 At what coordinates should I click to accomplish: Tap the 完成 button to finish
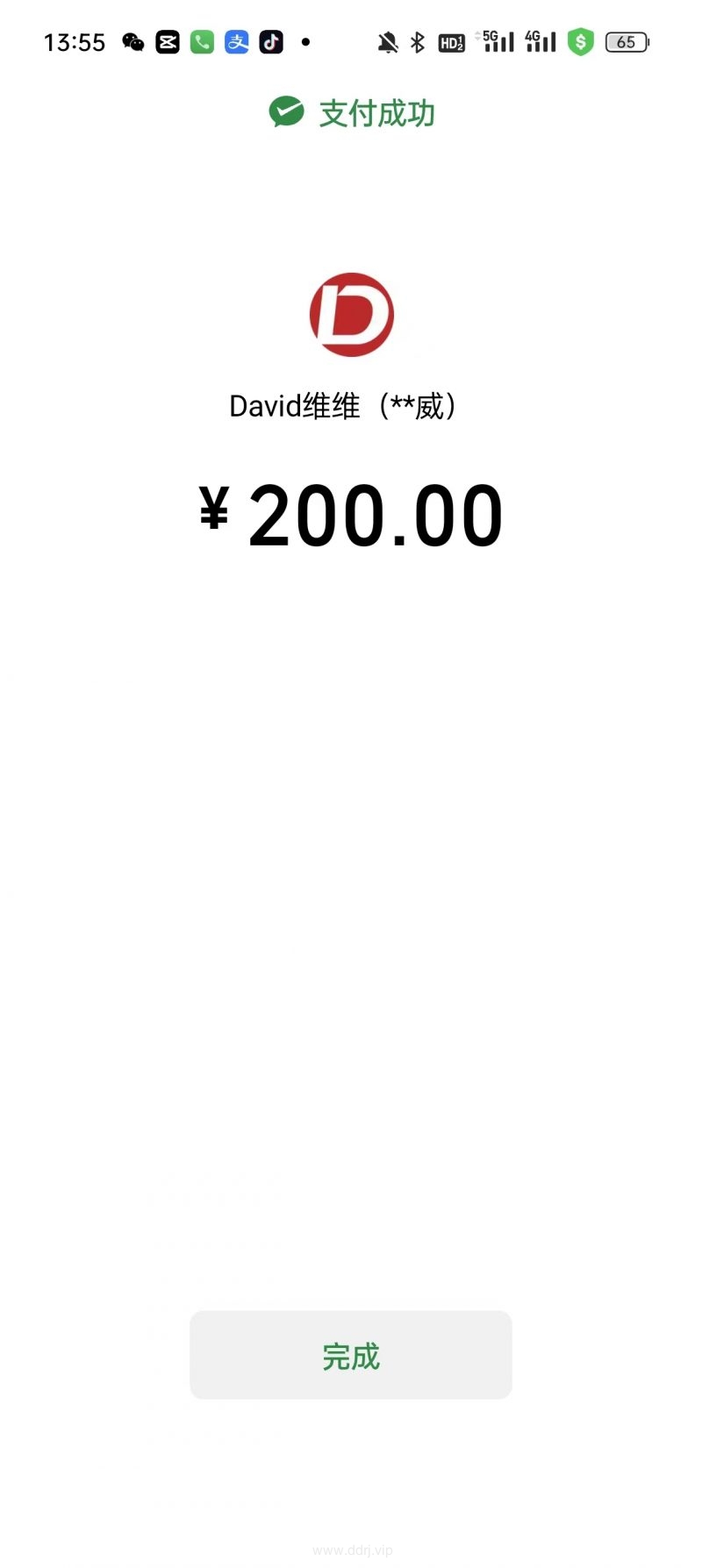click(351, 1355)
